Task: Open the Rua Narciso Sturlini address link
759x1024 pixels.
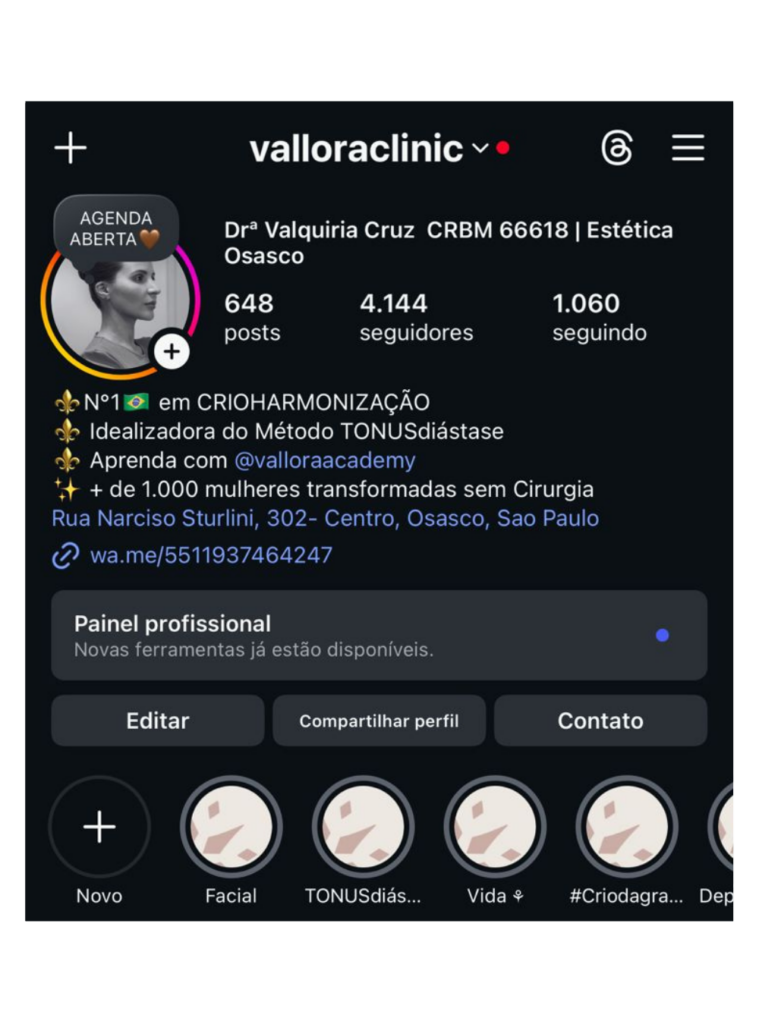Action: 325,518
